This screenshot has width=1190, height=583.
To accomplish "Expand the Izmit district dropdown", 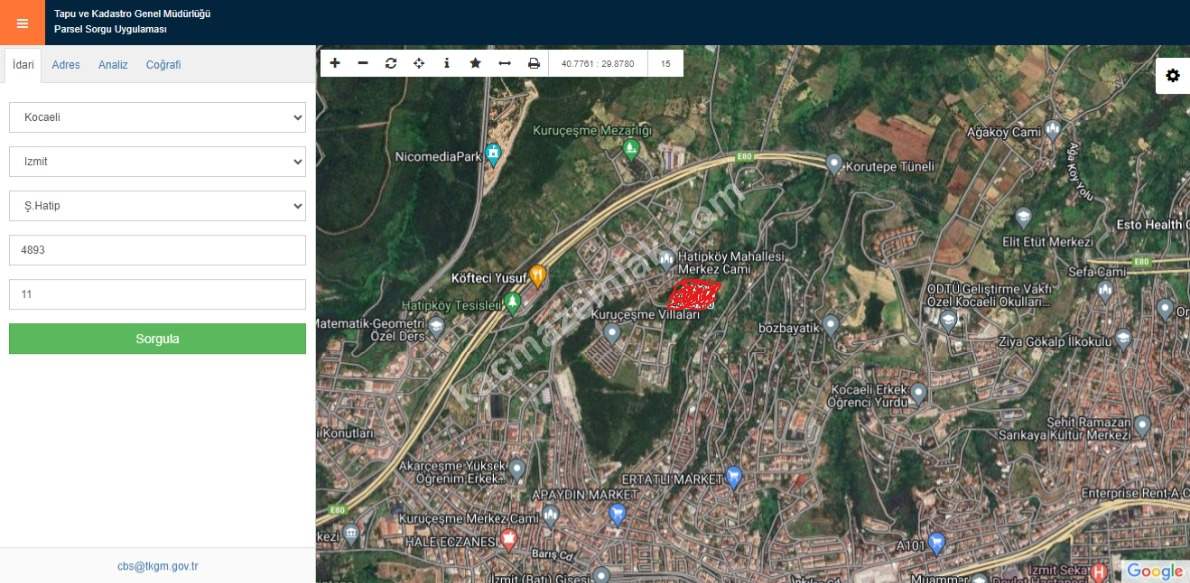I will coord(157,161).
